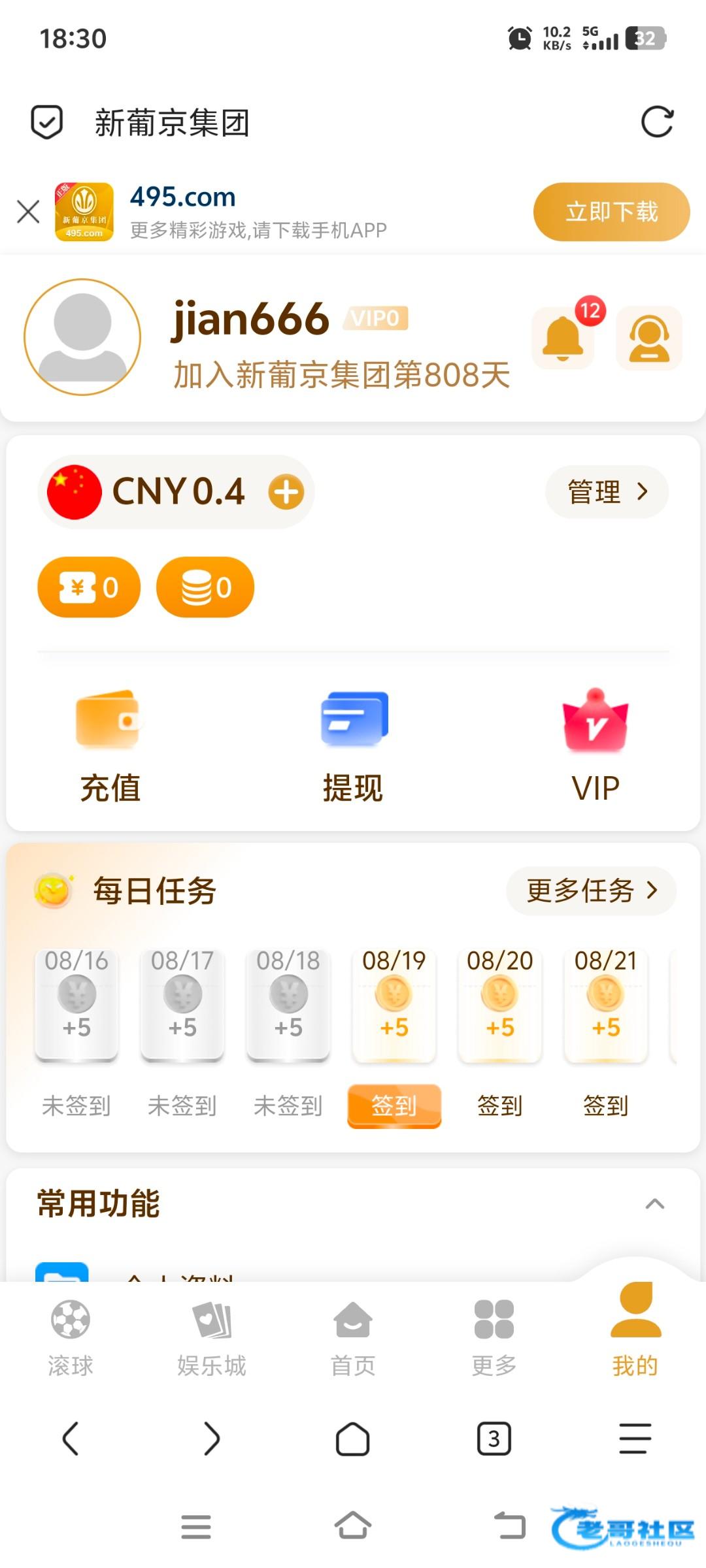Open the 充值 deposit option
The width and height of the screenshot is (706, 1568).
(110, 746)
